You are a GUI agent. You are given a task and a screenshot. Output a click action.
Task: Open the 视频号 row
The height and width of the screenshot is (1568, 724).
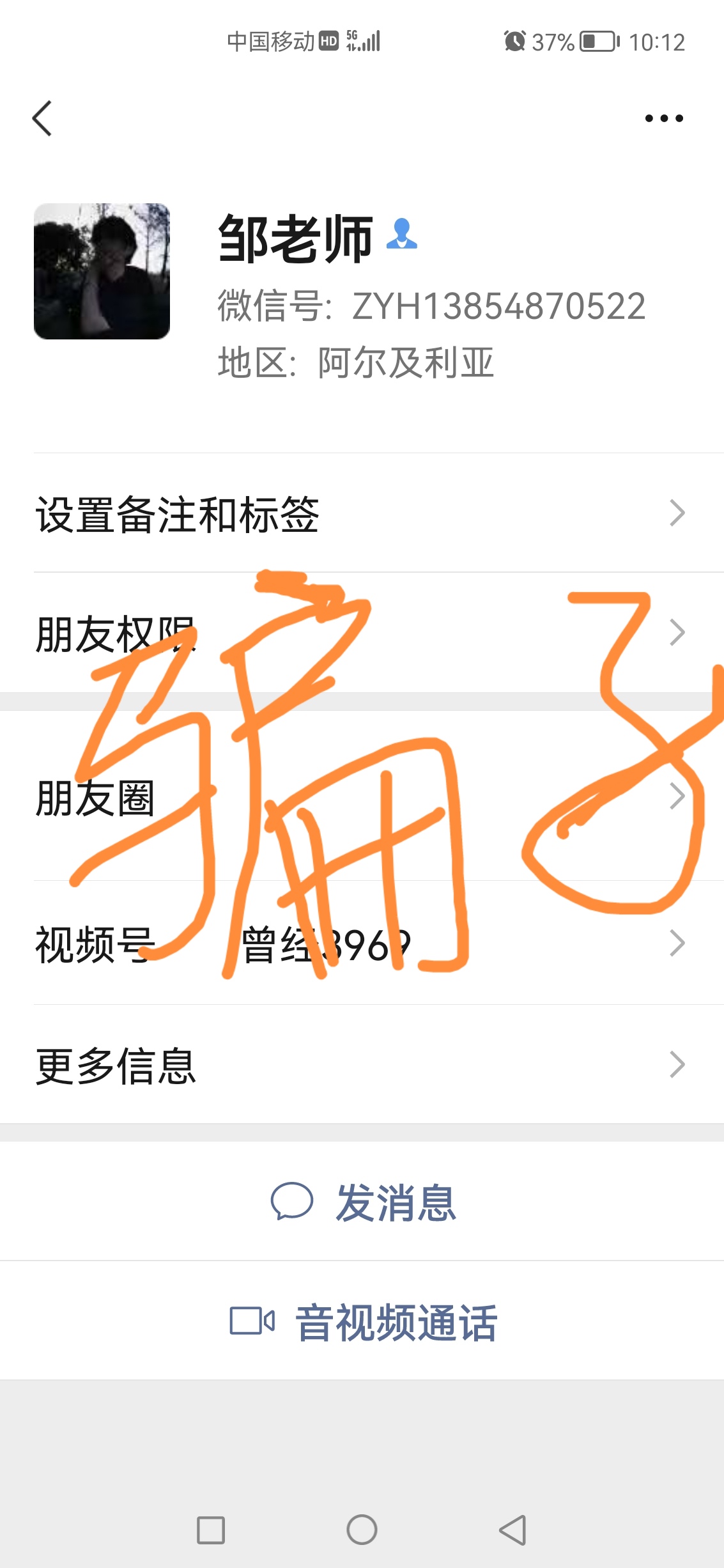point(362,943)
